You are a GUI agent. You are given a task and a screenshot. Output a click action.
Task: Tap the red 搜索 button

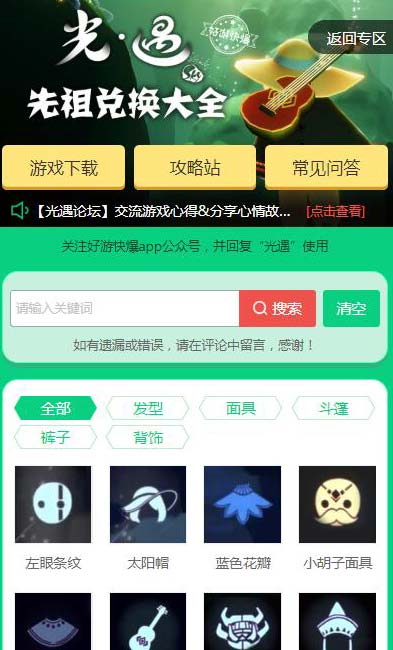[x=277, y=308]
